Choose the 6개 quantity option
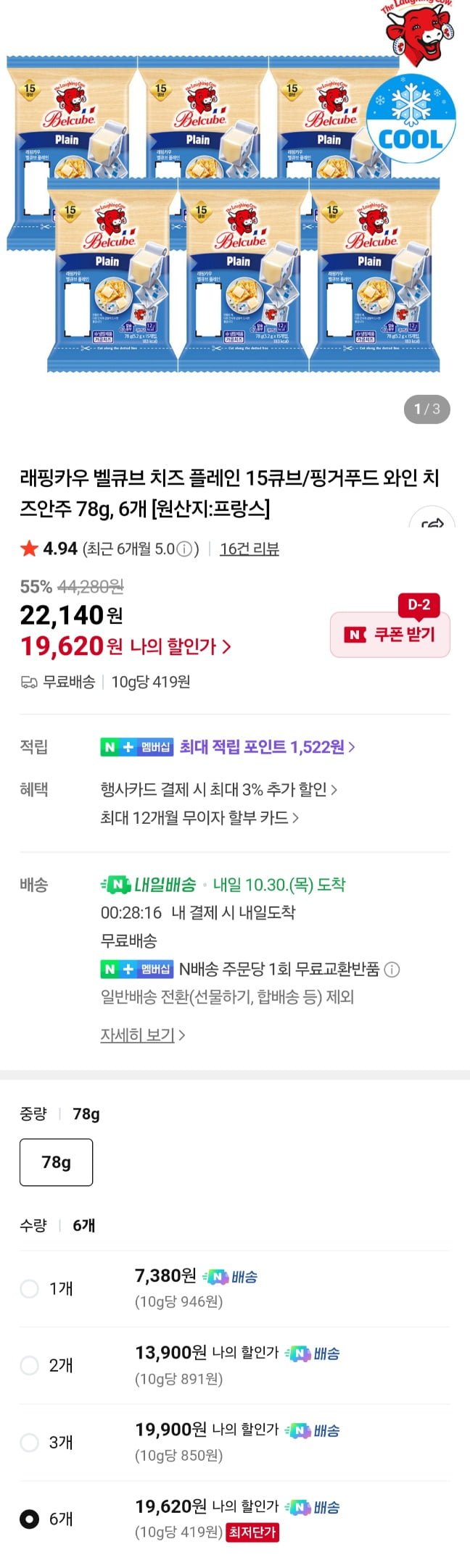This screenshot has height=1568, width=470. pyautogui.click(x=29, y=1519)
